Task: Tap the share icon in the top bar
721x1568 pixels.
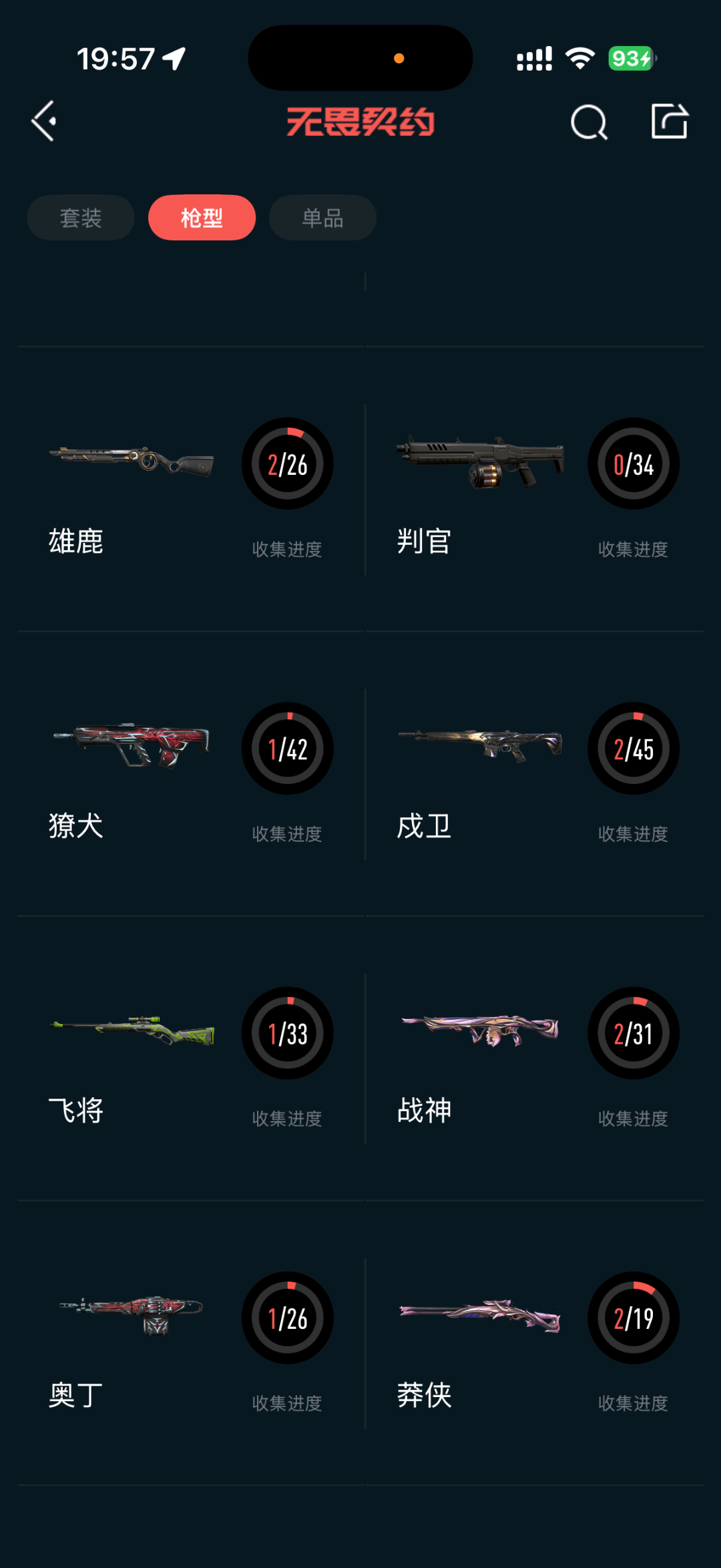Action: [x=669, y=122]
